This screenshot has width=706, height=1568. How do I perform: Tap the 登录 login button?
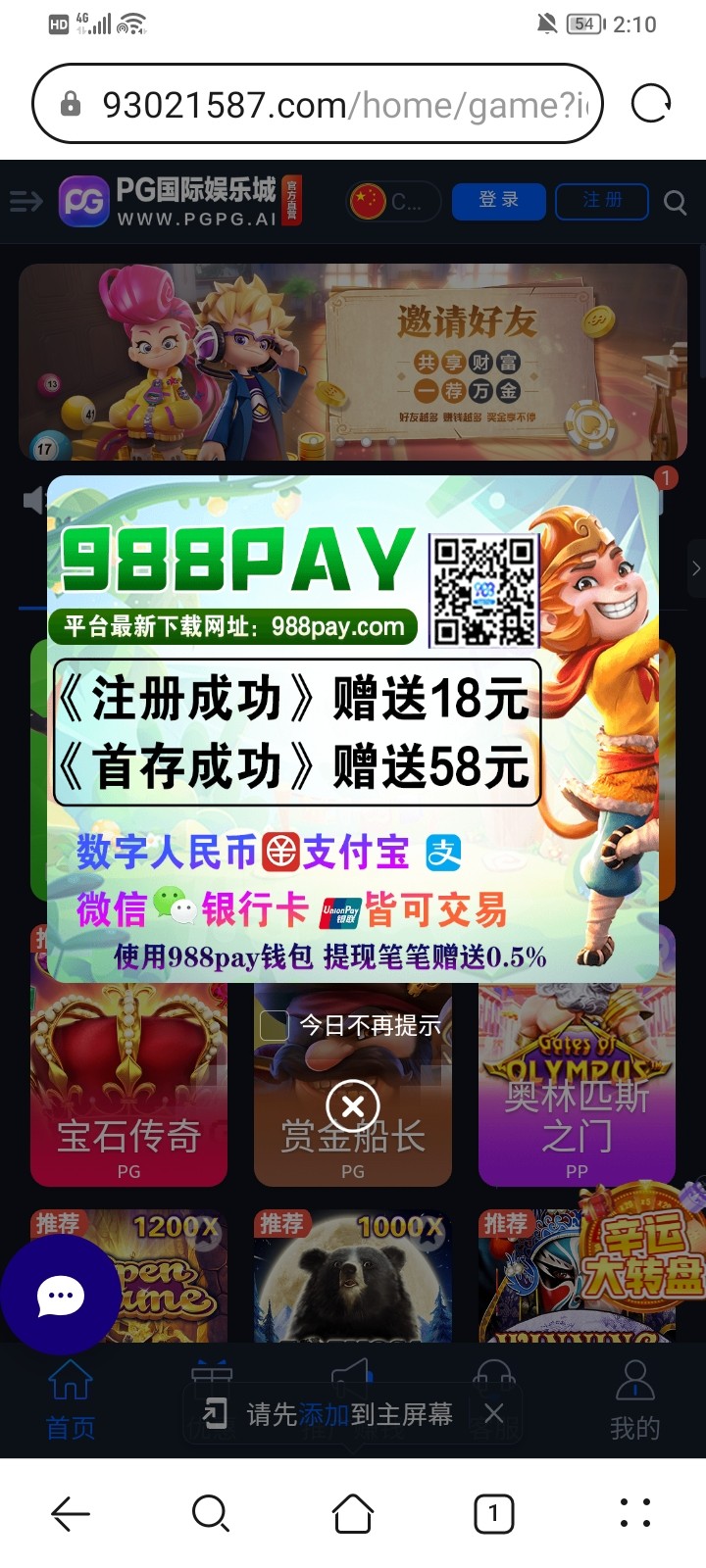pos(498,201)
